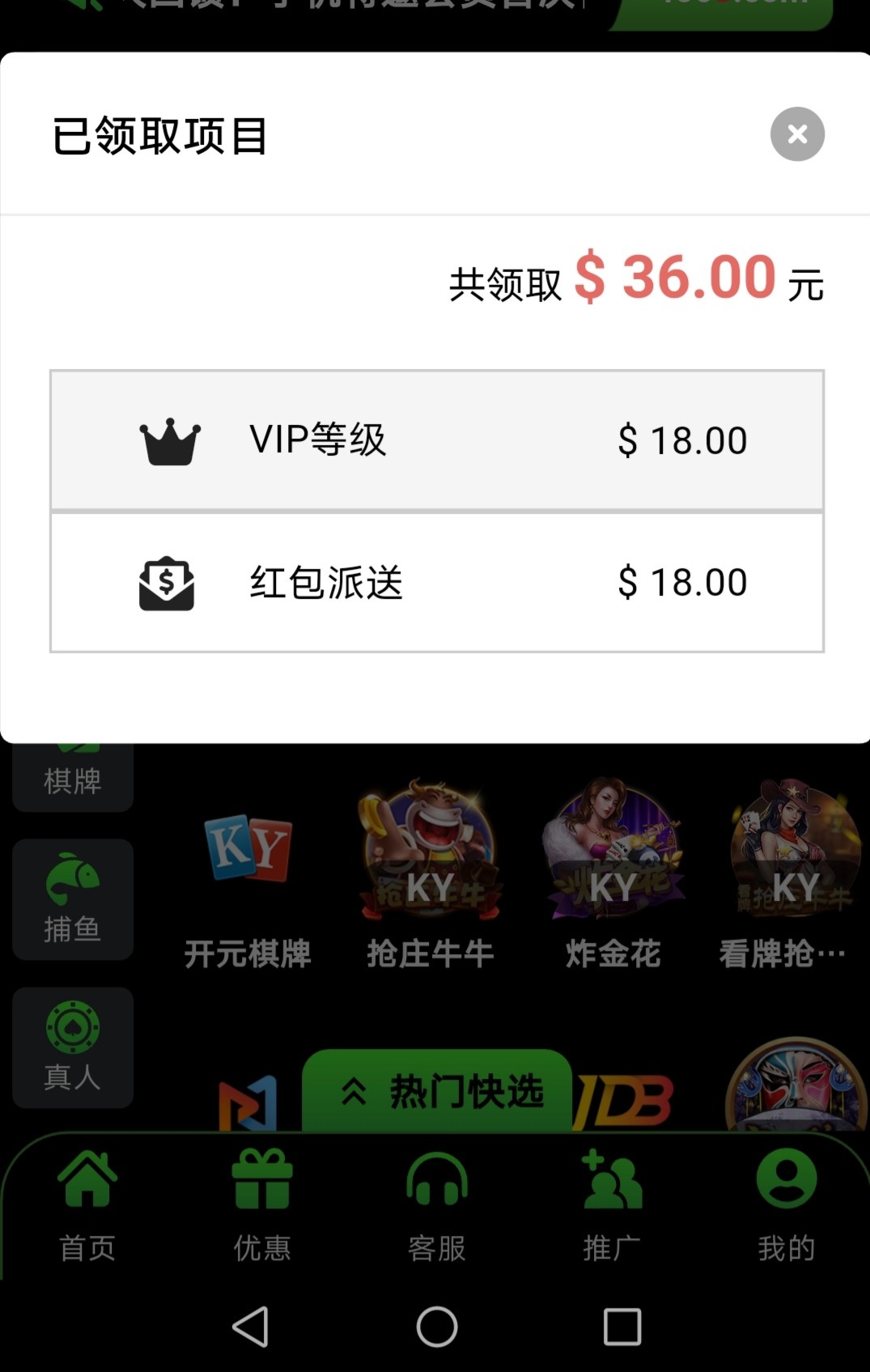Viewport: 870px width, 1372px height.
Task: Open the VIP等级 reward row
Action: coord(437,440)
